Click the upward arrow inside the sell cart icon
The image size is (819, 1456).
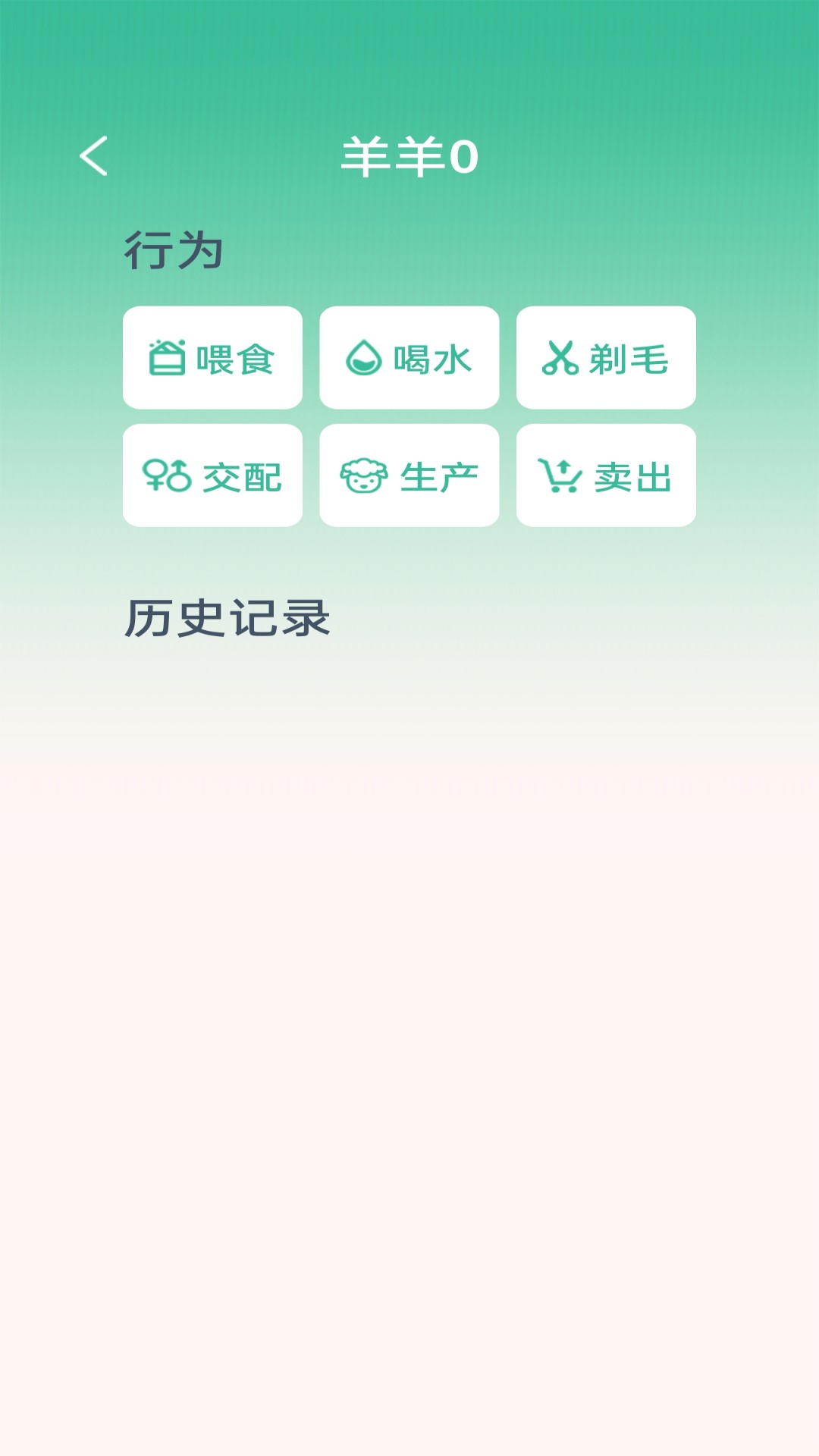click(563, 466)
